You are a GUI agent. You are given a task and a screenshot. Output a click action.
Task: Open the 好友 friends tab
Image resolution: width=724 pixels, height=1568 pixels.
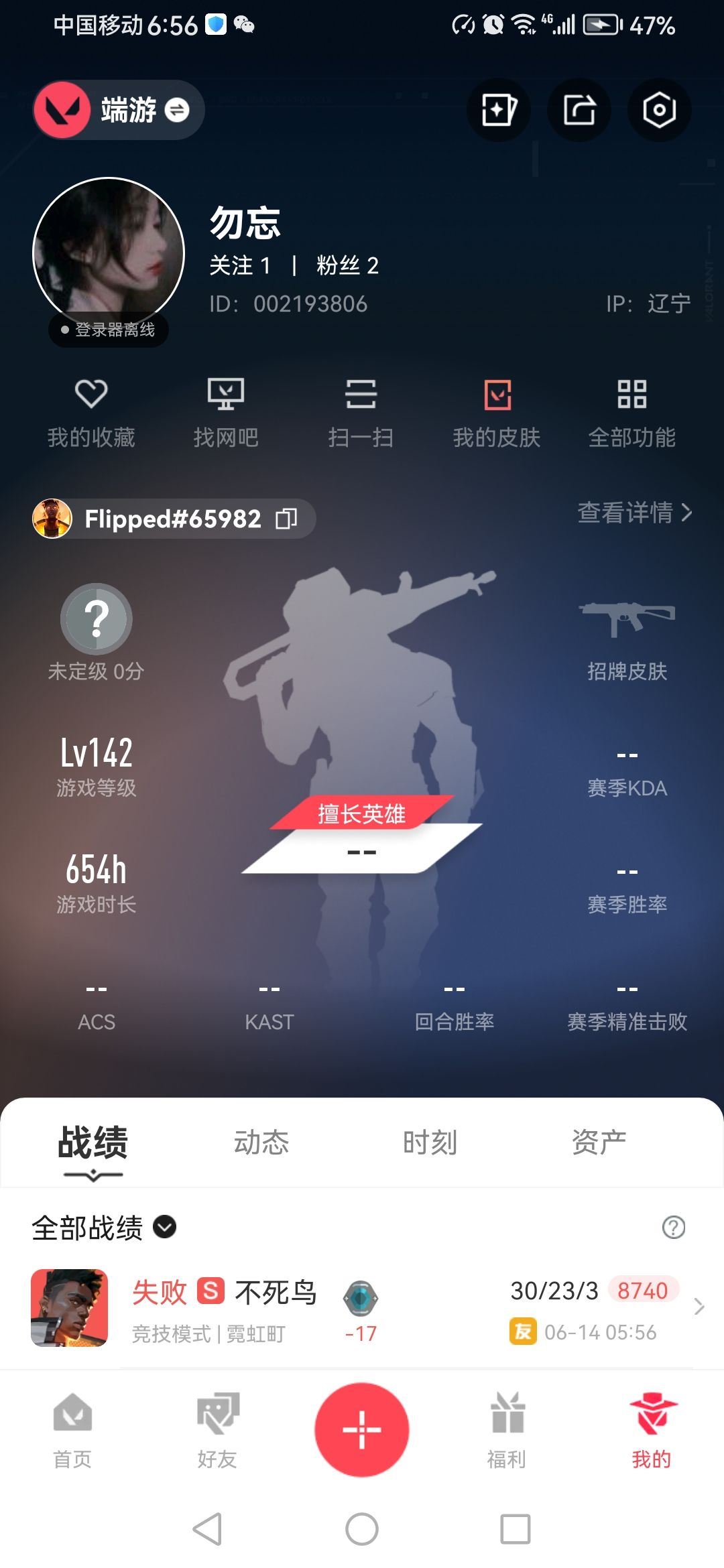click(217, 1430)
